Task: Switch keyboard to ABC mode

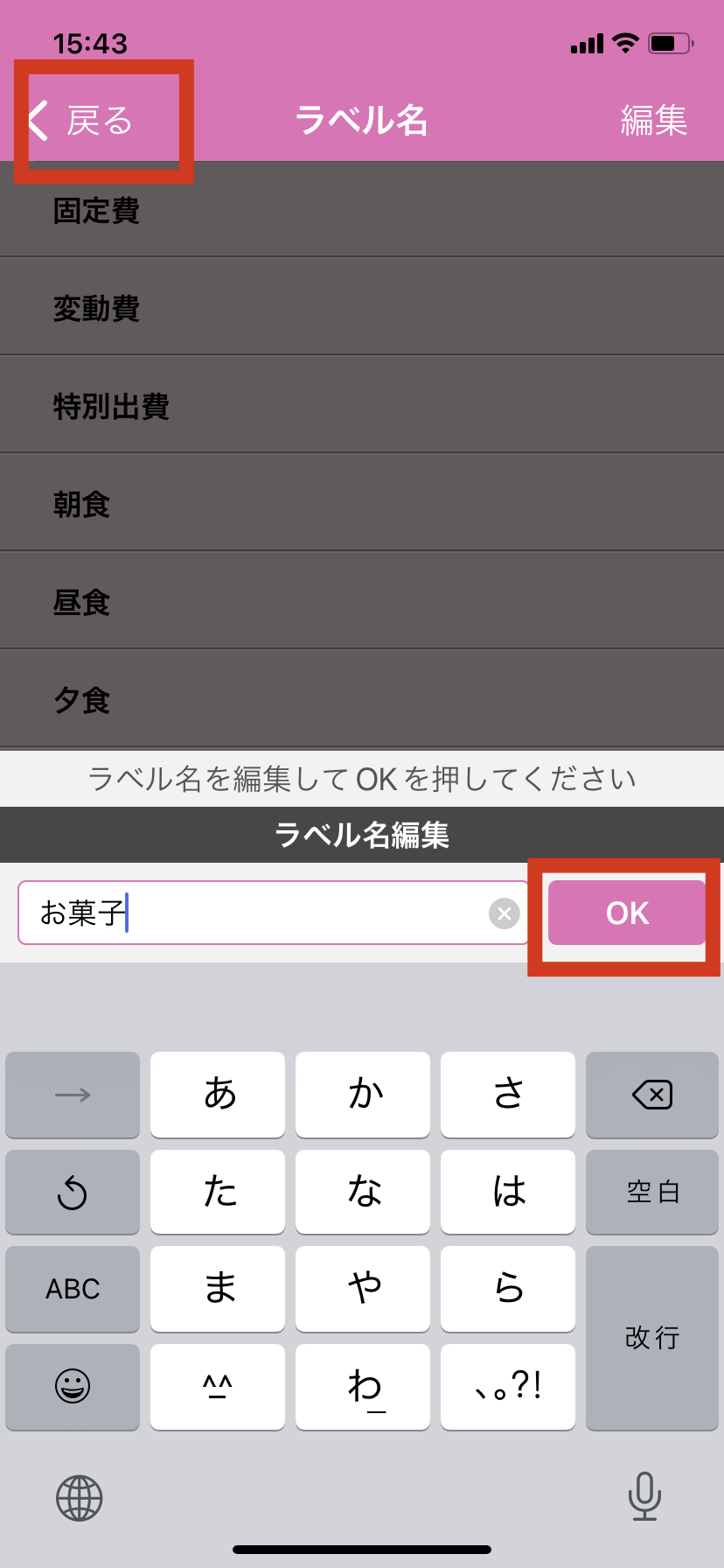Action: click(73, 1289)
